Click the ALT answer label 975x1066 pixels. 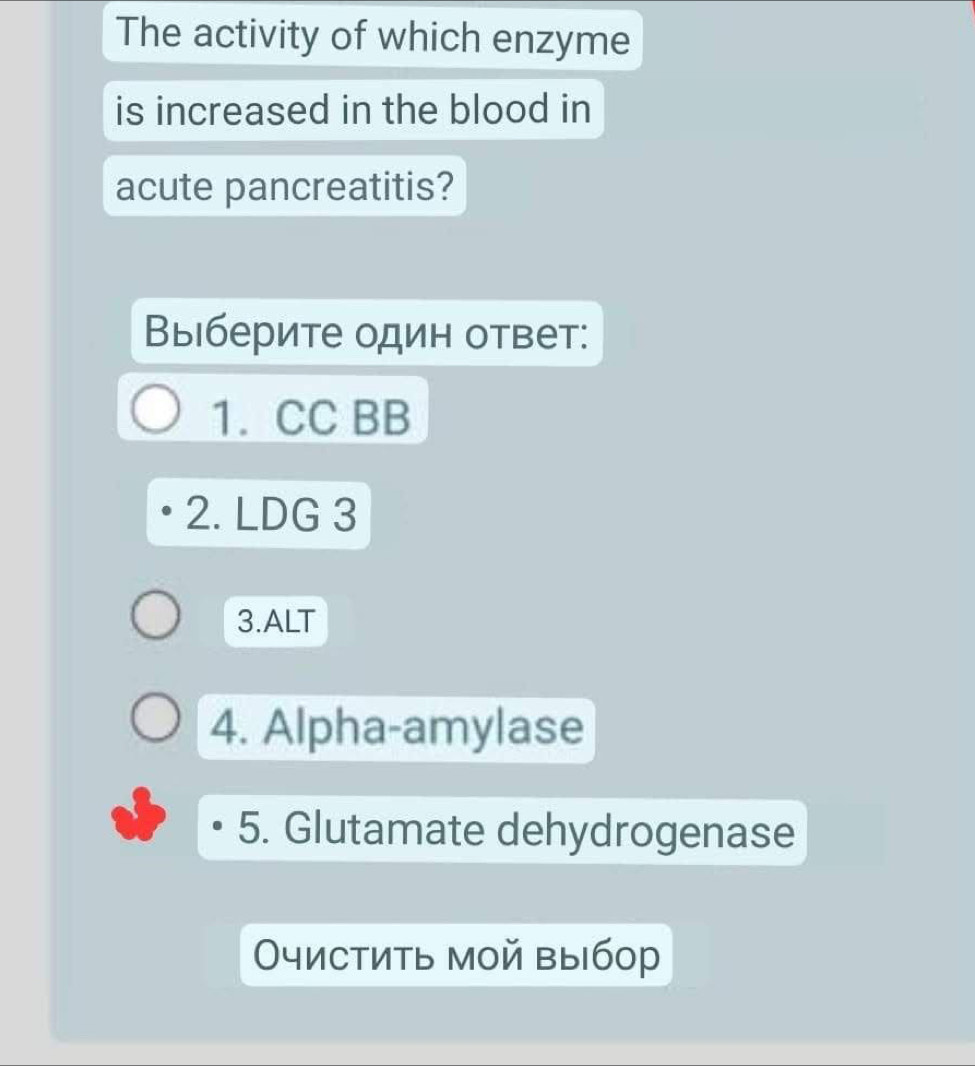(x=277, y=620)
